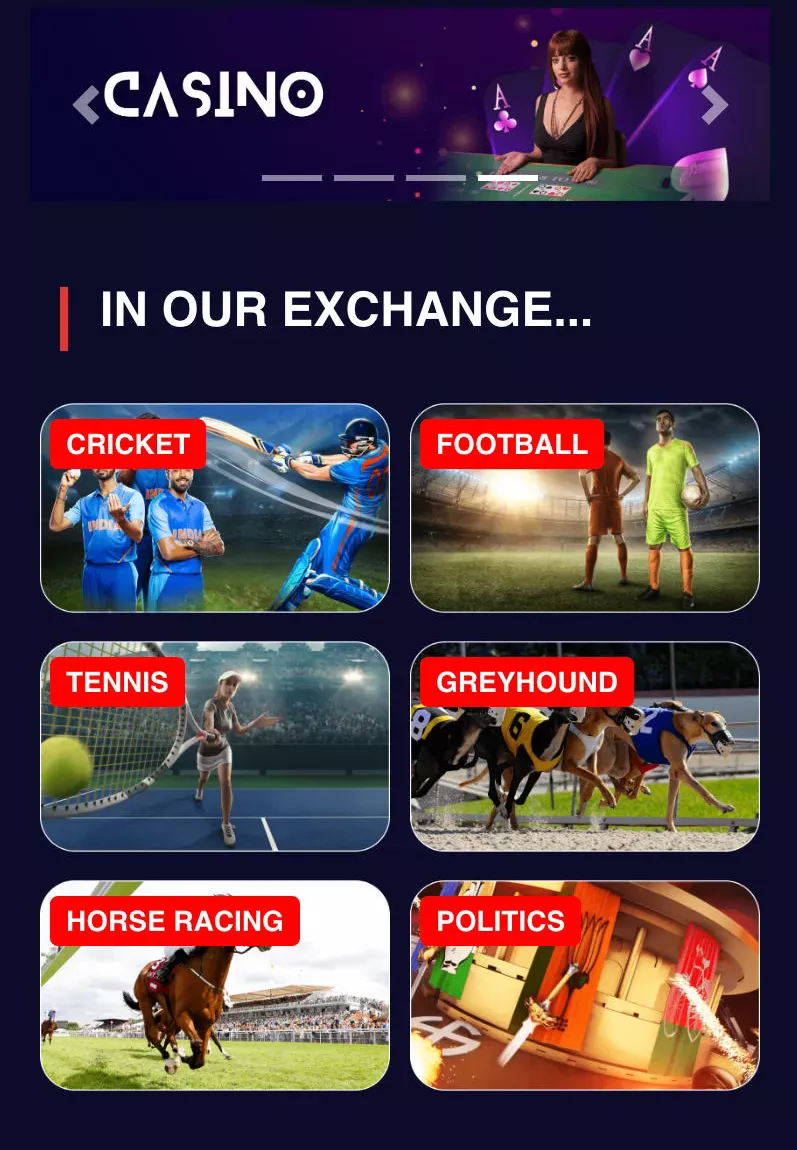Jump to the second banner indicator
The width and height of the screenshot is (797, 1150).
pyautogui.click(x=364, y=178)
